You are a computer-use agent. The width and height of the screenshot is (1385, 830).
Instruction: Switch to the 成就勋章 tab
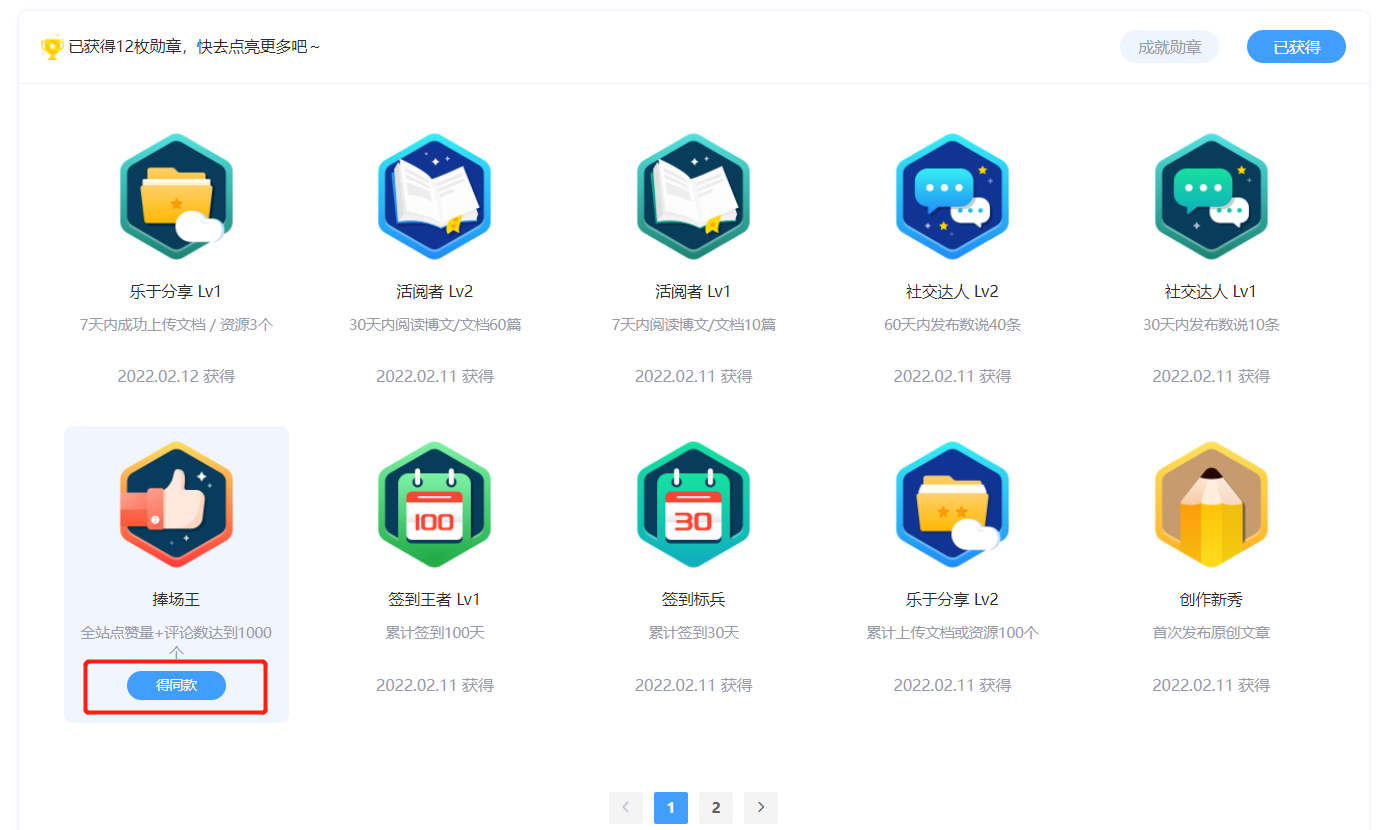point(1169,47)
